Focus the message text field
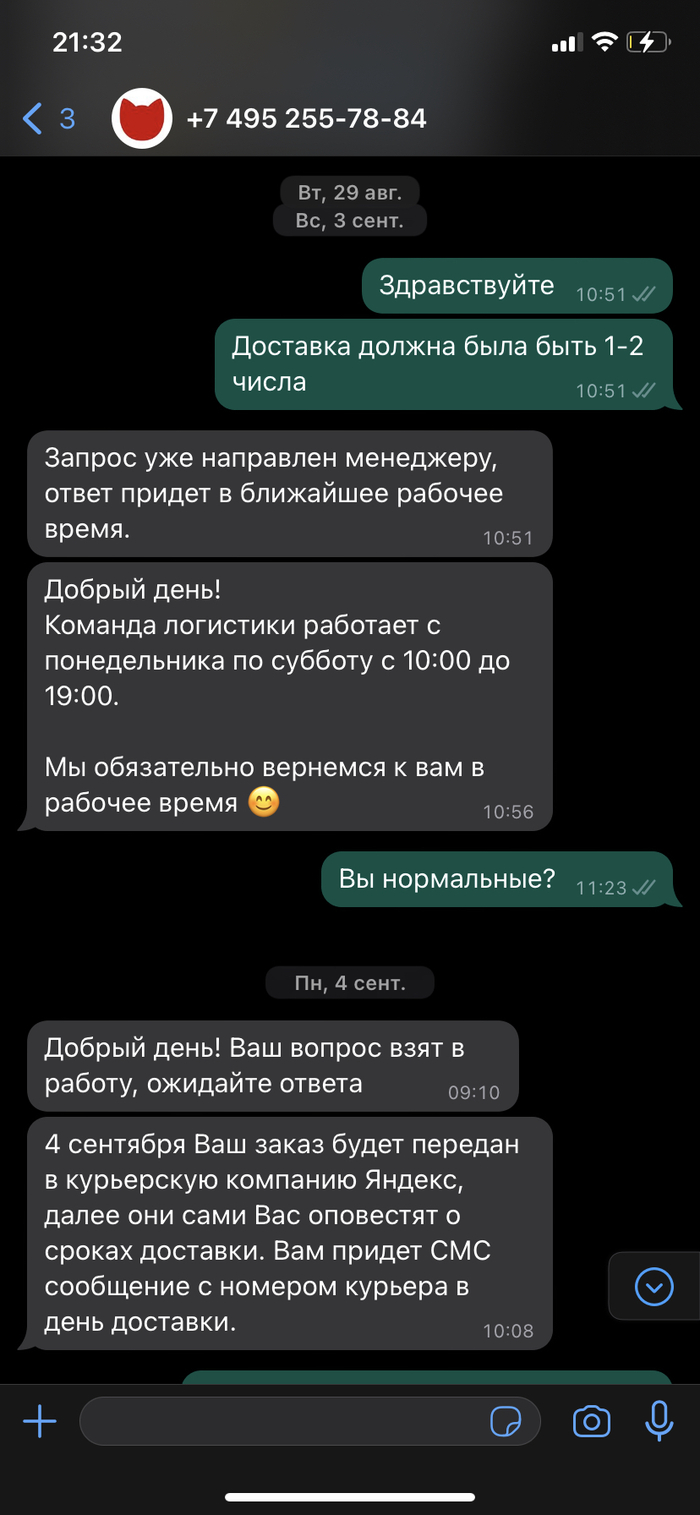Image resolution: width=700 pixels, height=1515 pixels. pyautogui.click(x=280, y=1420)
